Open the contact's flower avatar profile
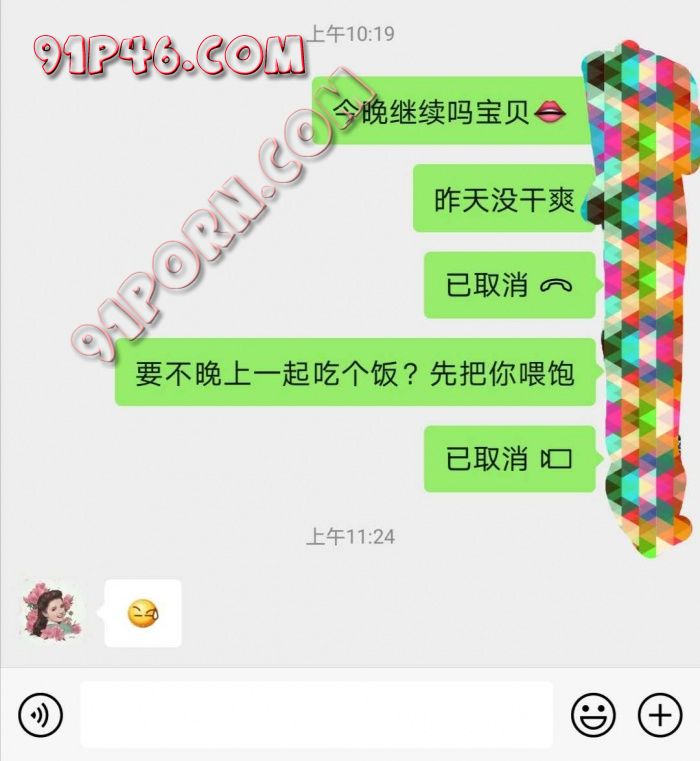Image resolution: width=700 pixels, height=761 pixels. point(50,611)
